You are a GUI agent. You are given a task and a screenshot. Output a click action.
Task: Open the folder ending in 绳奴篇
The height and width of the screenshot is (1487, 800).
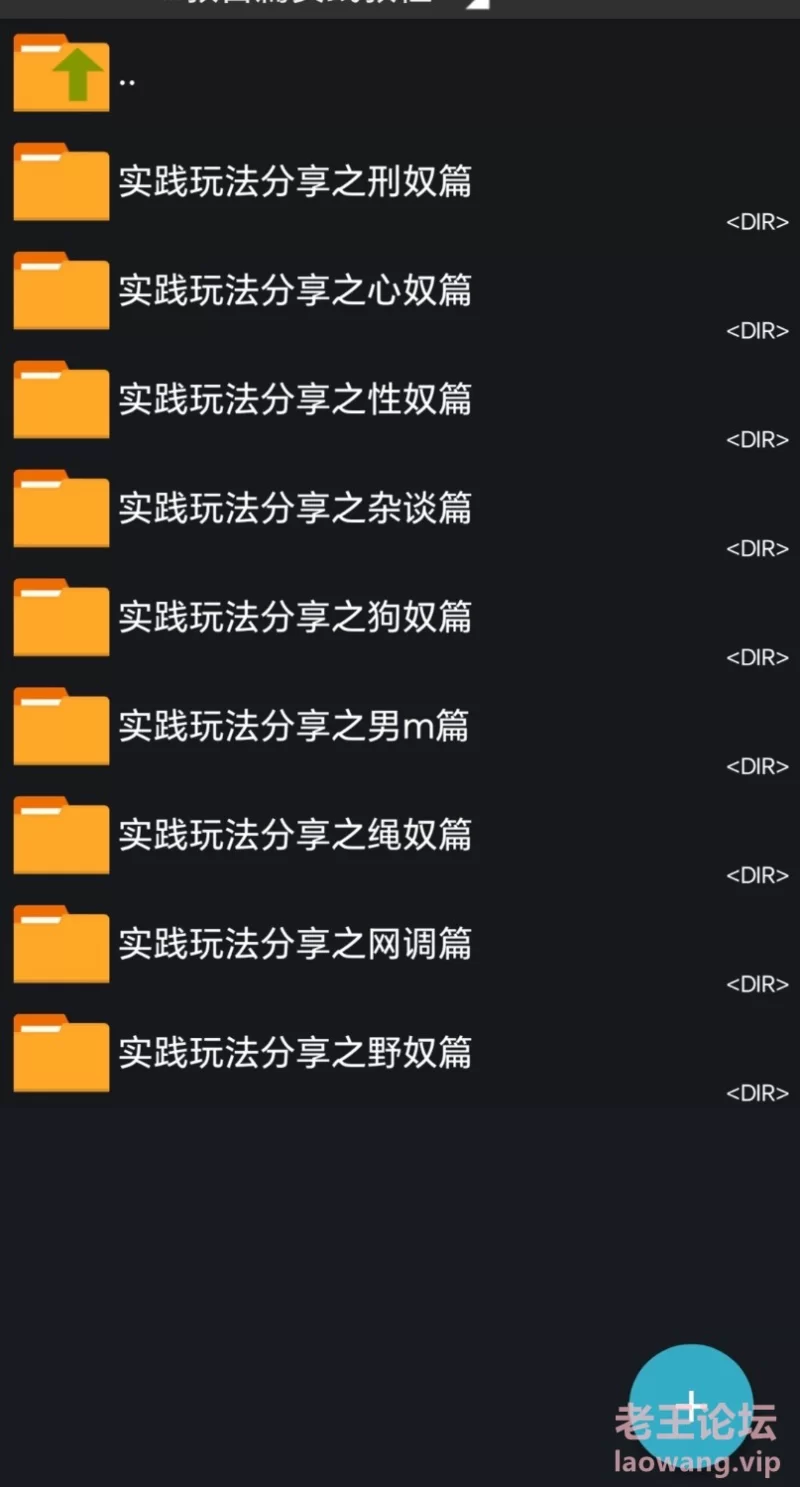[400, 836]
